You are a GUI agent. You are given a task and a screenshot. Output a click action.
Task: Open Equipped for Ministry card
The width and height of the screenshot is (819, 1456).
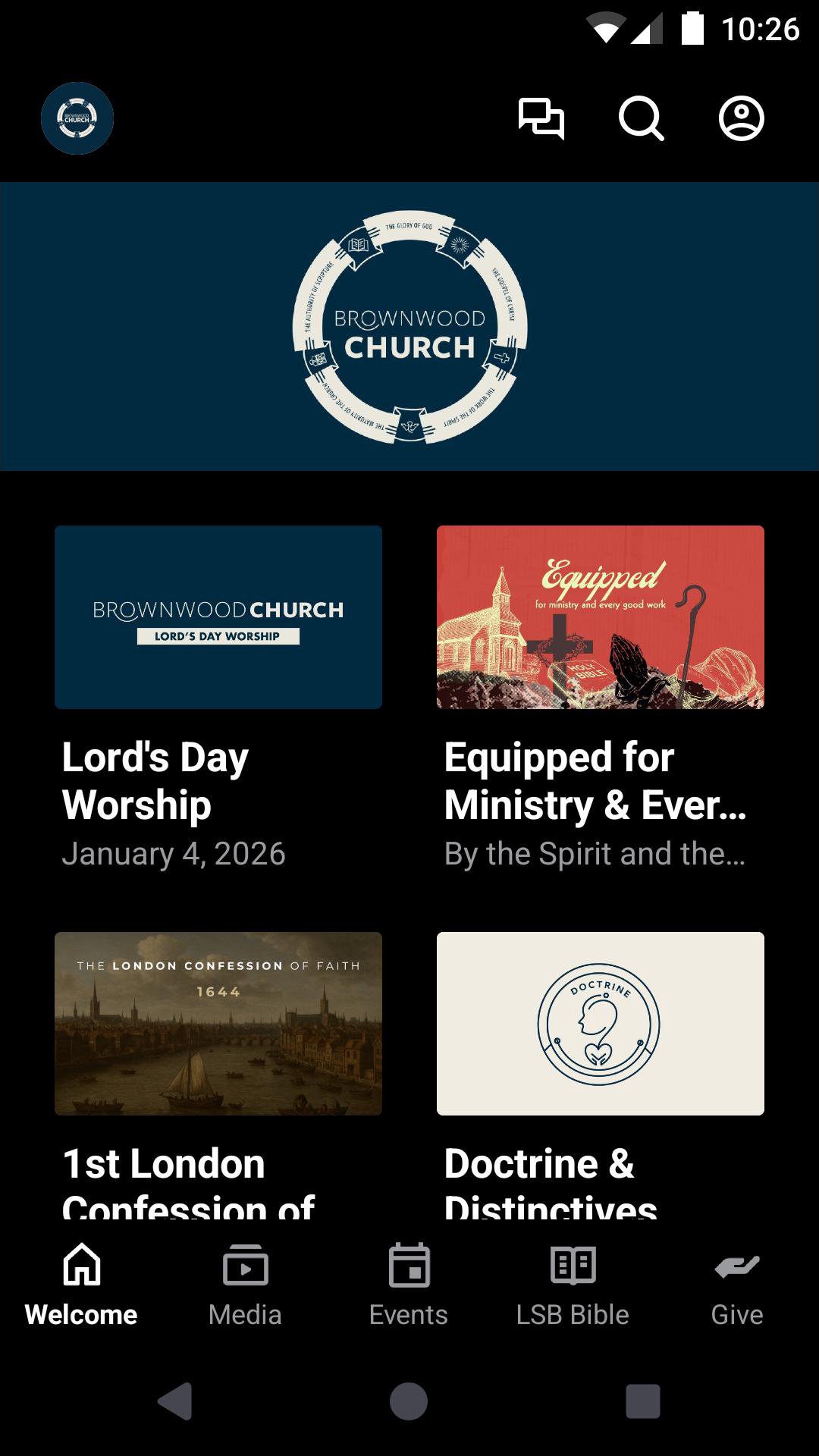pos(601,617)
